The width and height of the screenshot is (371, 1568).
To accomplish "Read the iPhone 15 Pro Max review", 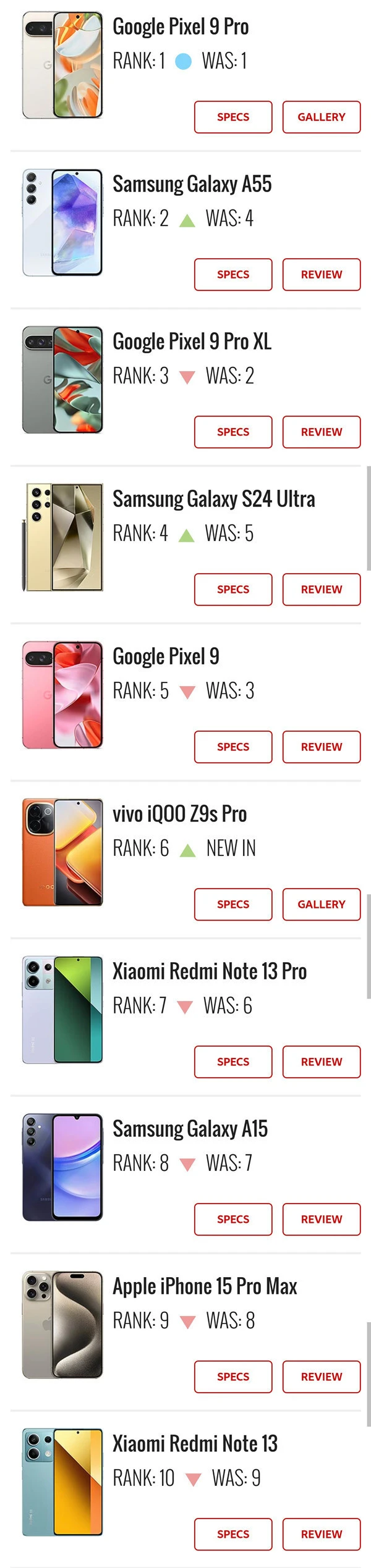I will coord(321,1377).
